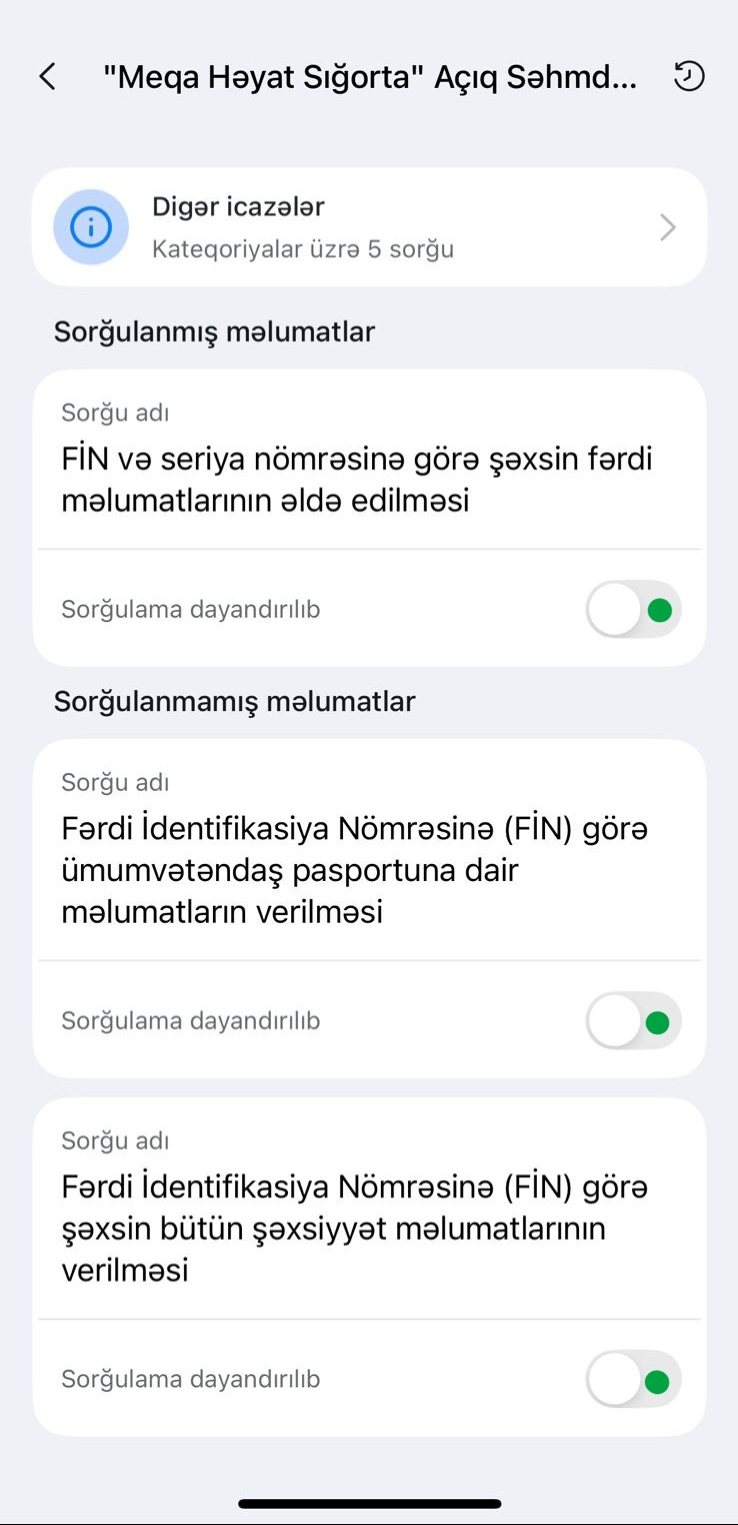Turn off the bütün şəxsiyyət məlumatlarının toggle
738x1525 pixels.
click(x=632, y=1379)
